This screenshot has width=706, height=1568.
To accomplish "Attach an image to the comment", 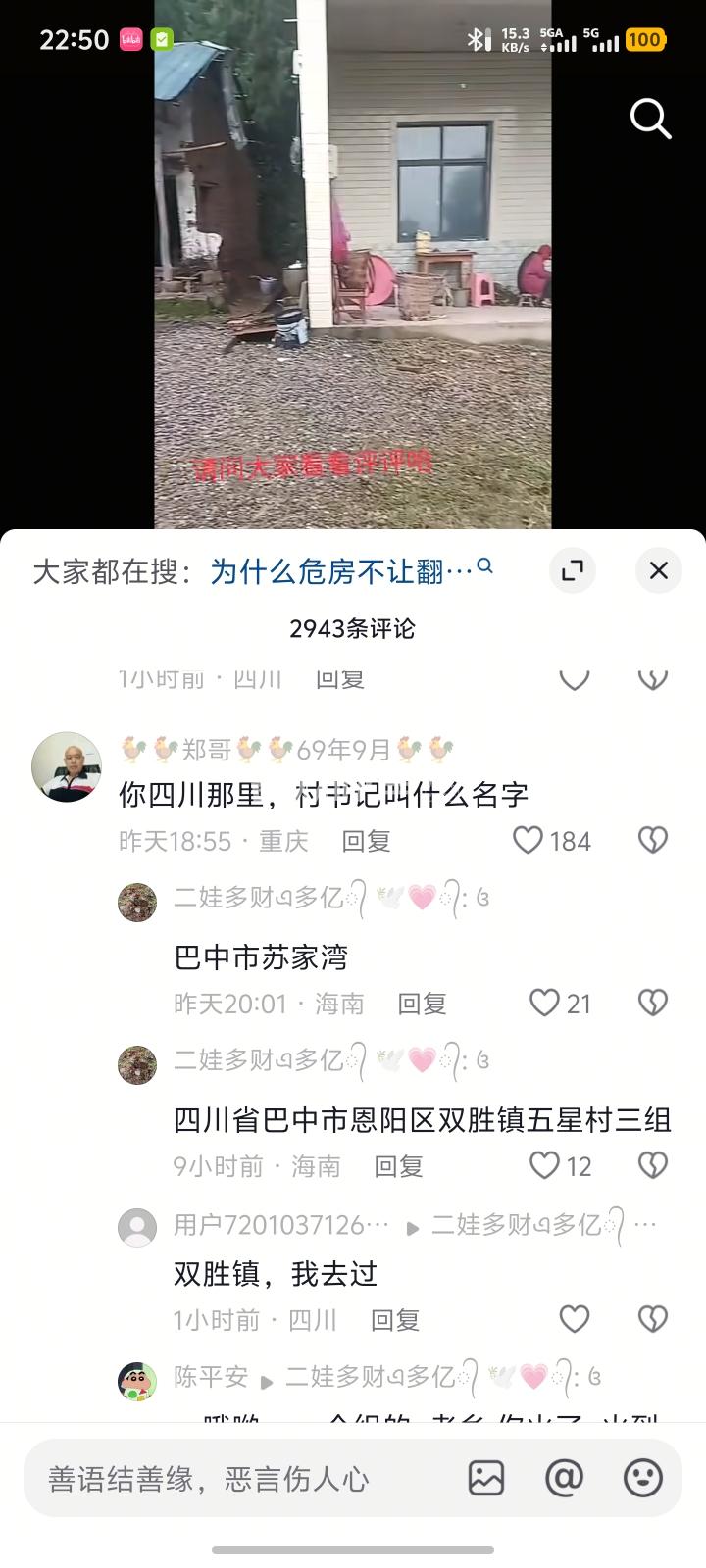I will (486, 1478).
